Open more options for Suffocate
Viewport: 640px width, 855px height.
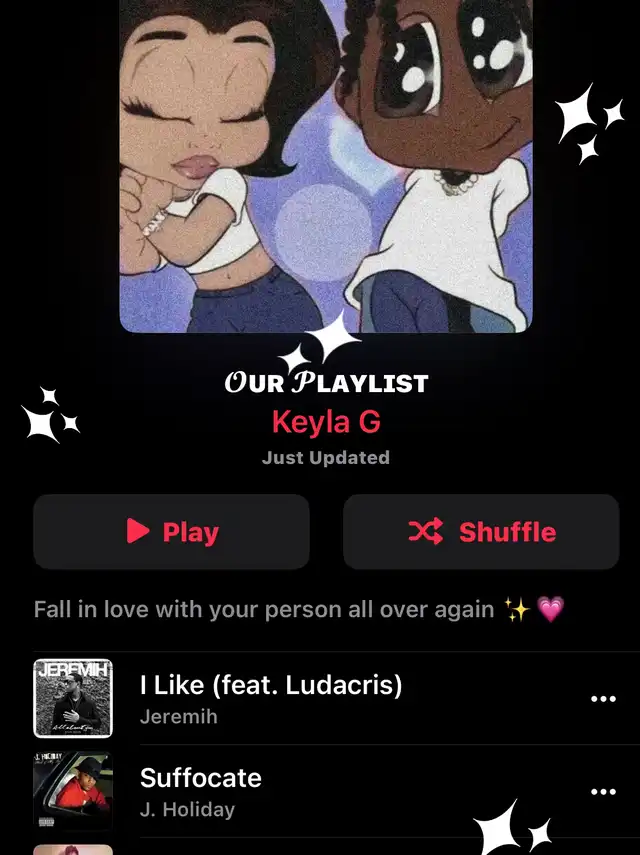tap(603, 792)
